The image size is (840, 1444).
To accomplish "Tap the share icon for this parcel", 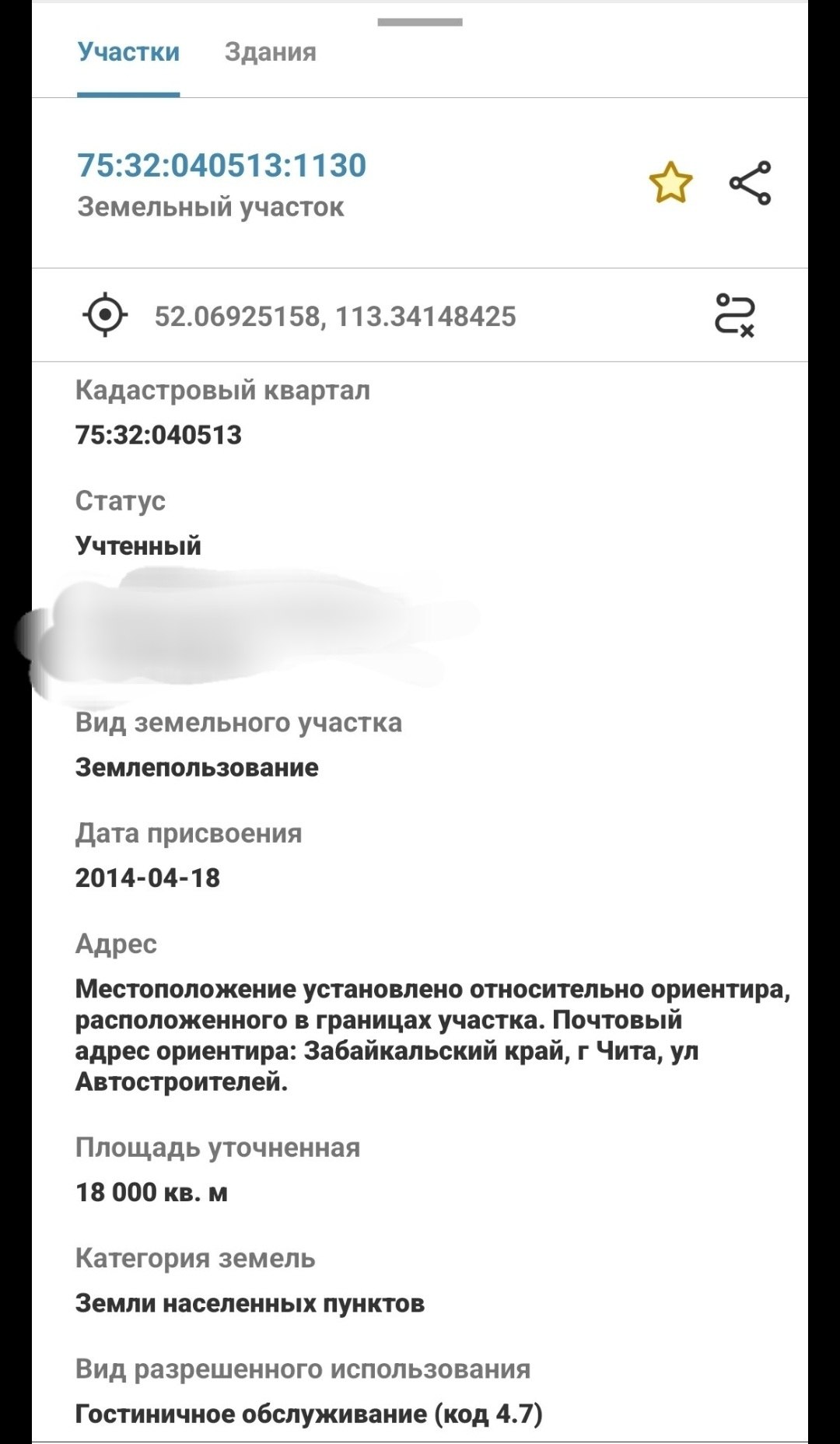I will pos(749,184).
